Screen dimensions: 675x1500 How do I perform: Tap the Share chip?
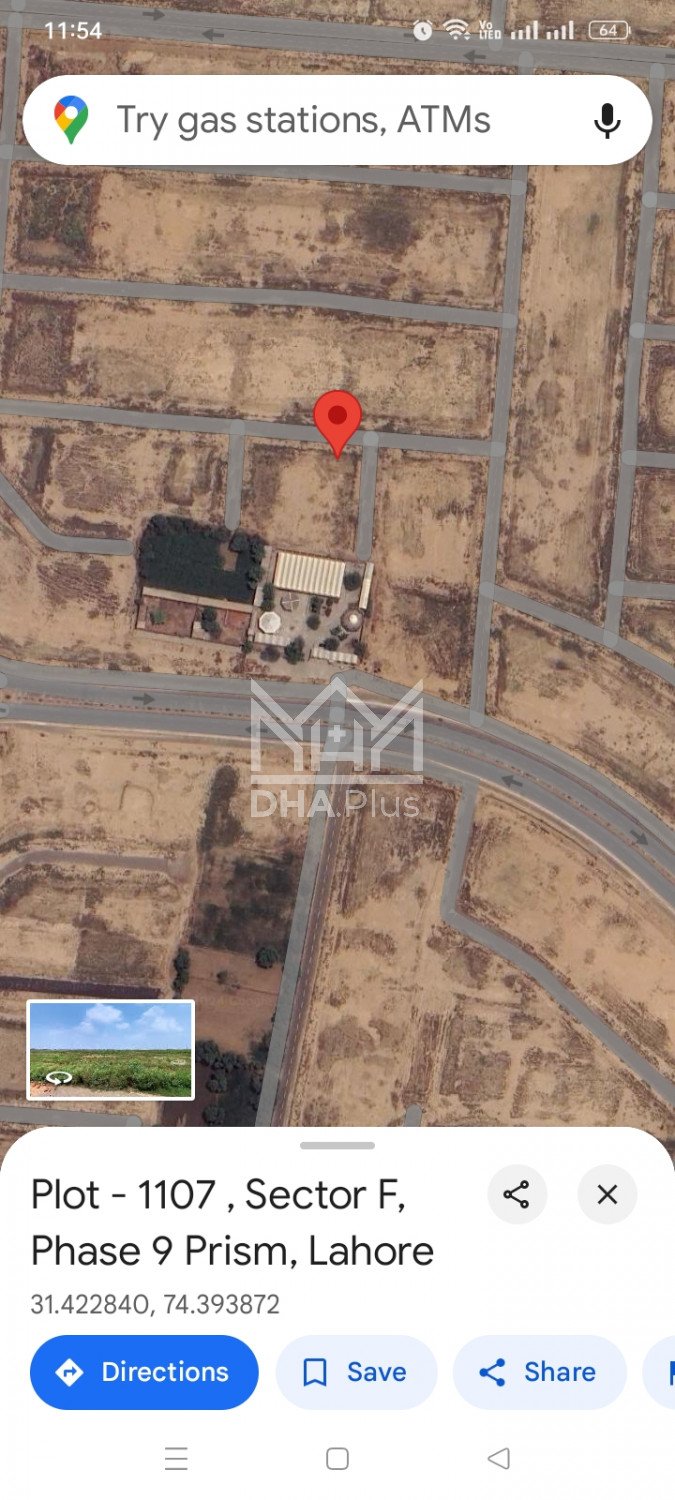coord(539,1372)
